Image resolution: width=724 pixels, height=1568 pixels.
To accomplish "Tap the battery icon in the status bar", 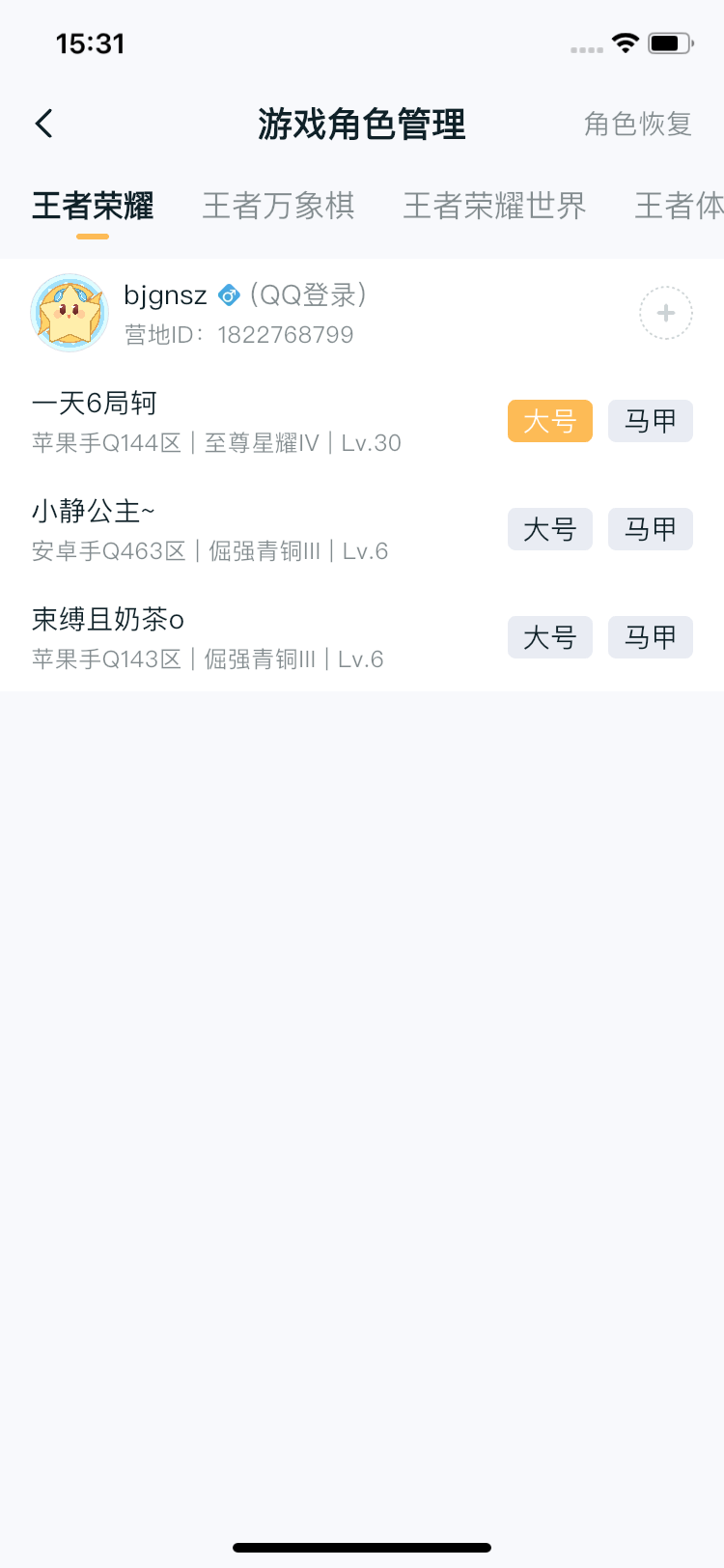I will [x=668, y=42].
